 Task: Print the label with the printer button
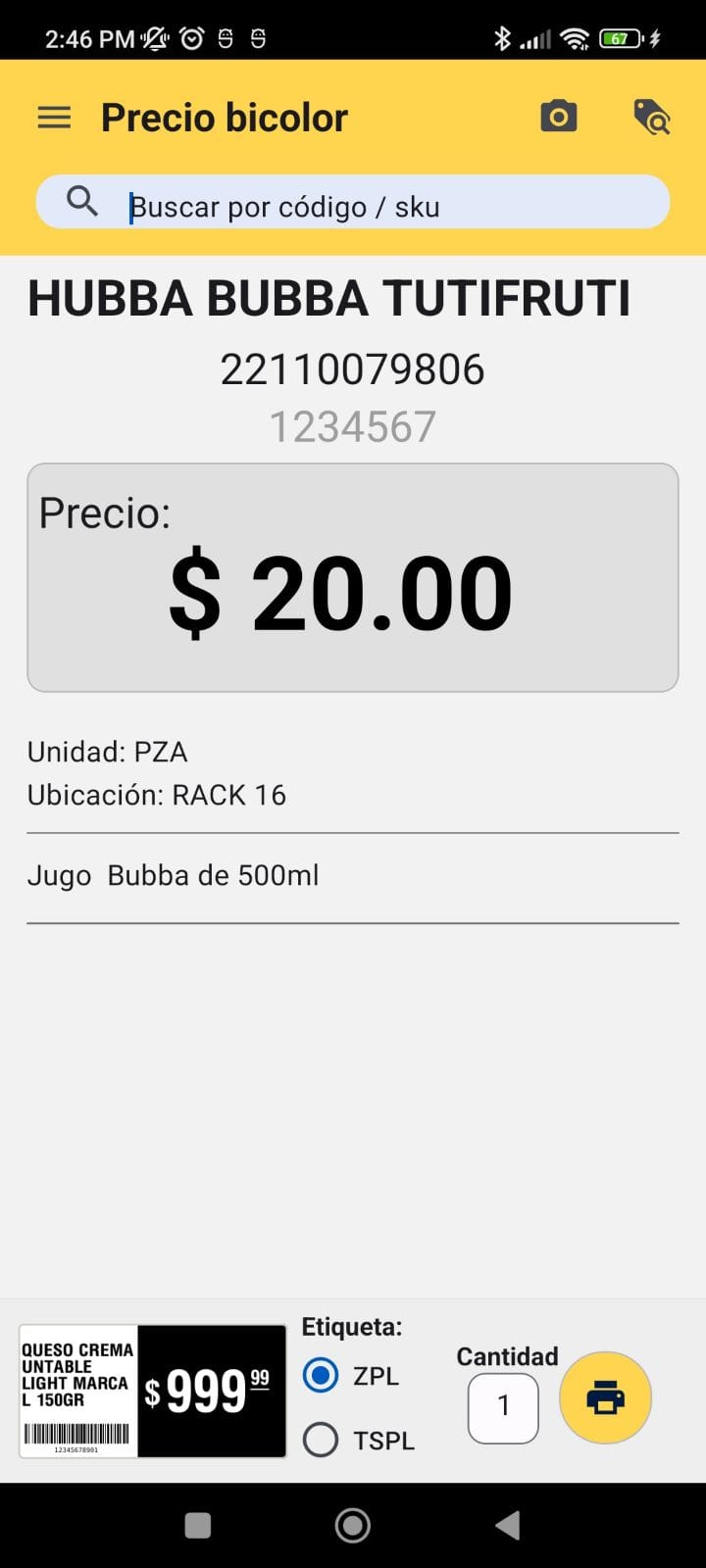click(x=605, y=1397)
